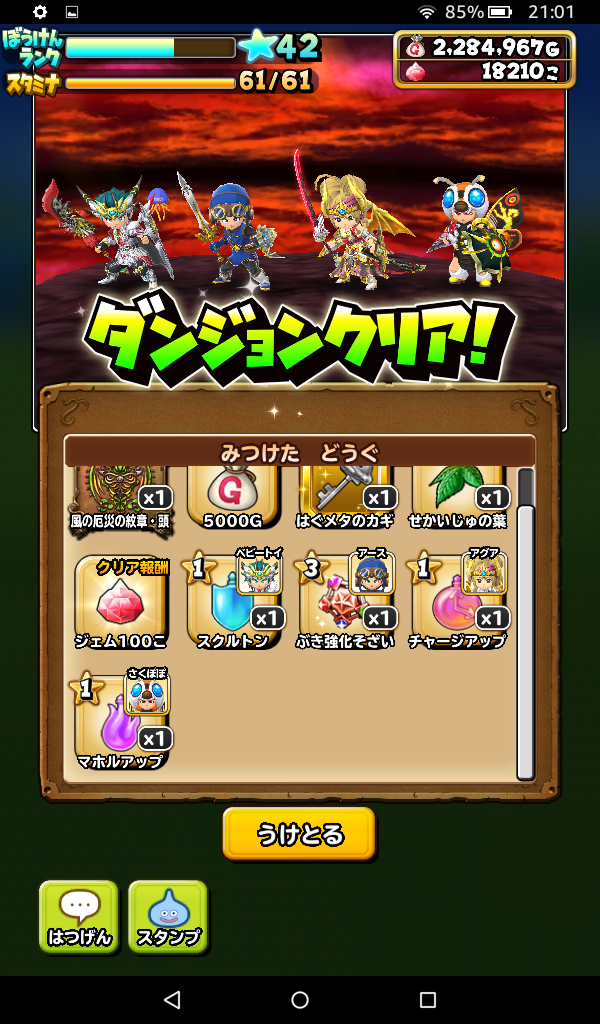Open the はつげん chat button
This screenshot has width=600, height=1024.
[79, 916]
